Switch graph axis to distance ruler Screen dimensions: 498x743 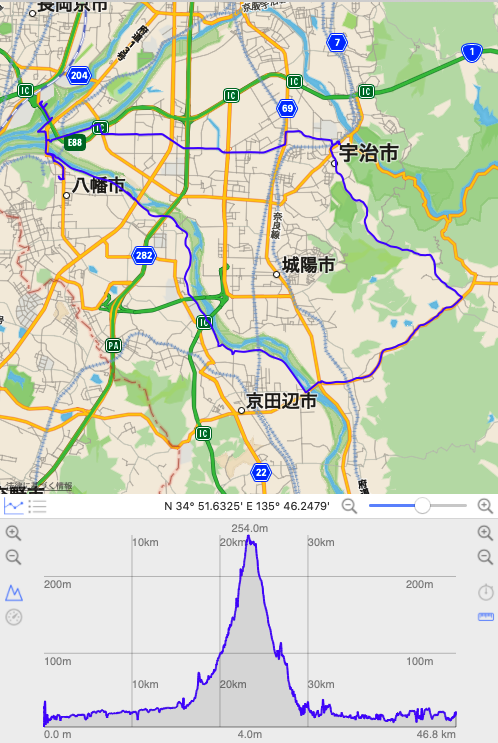tap(486, 616)
